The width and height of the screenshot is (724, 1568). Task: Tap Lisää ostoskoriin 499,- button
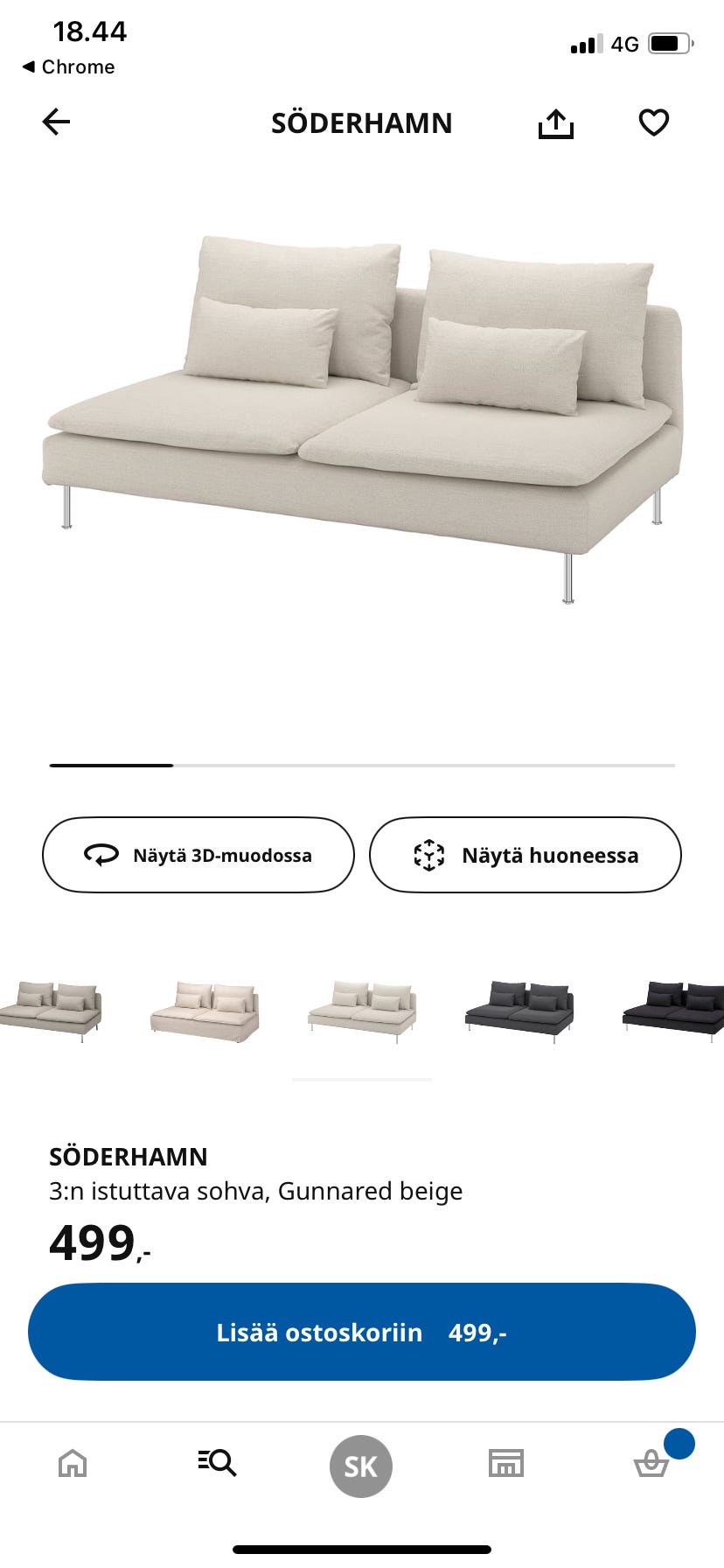coord(362,1332)
